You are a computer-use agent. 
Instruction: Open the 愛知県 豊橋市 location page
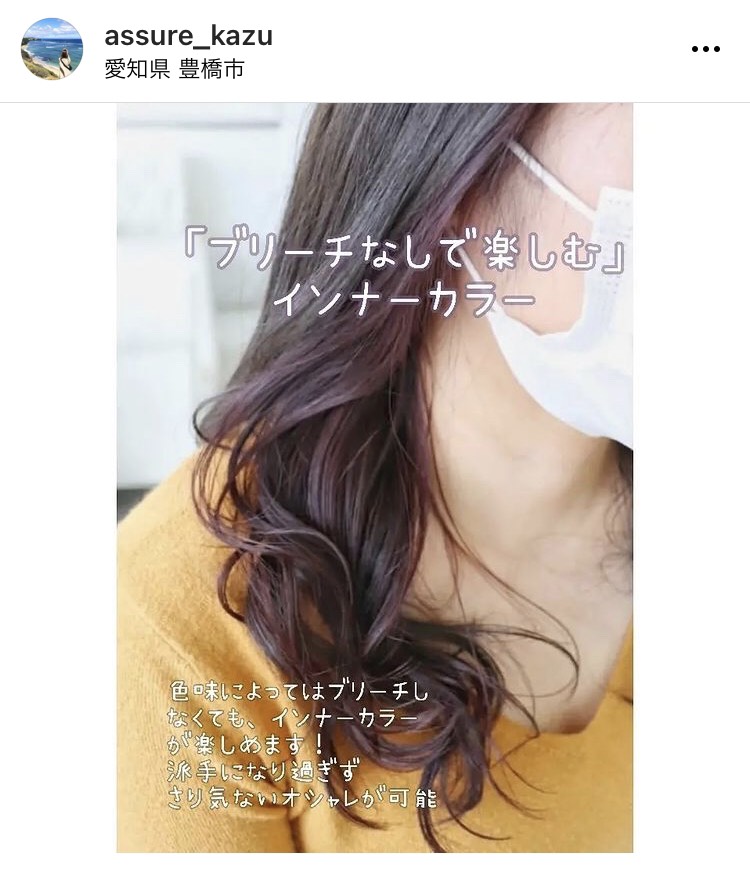[174, 69]
